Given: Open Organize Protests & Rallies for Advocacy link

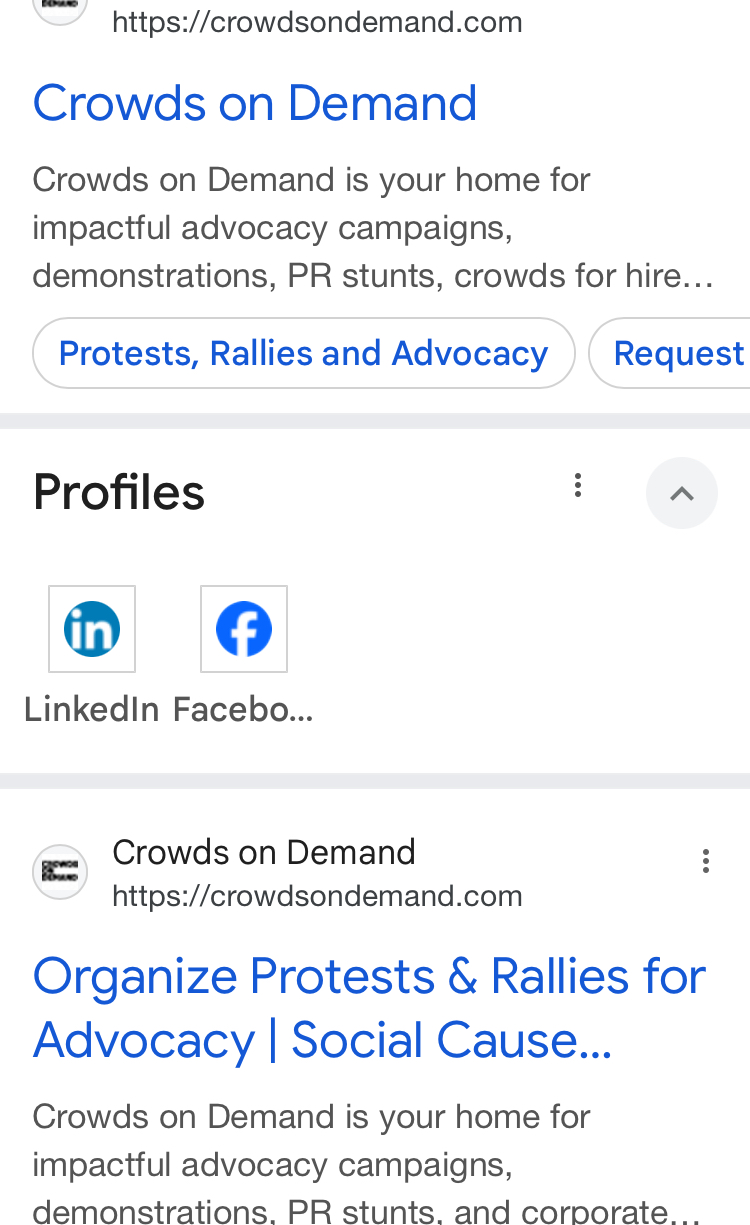Looking at the screenshot, I should click(369, 1008).
